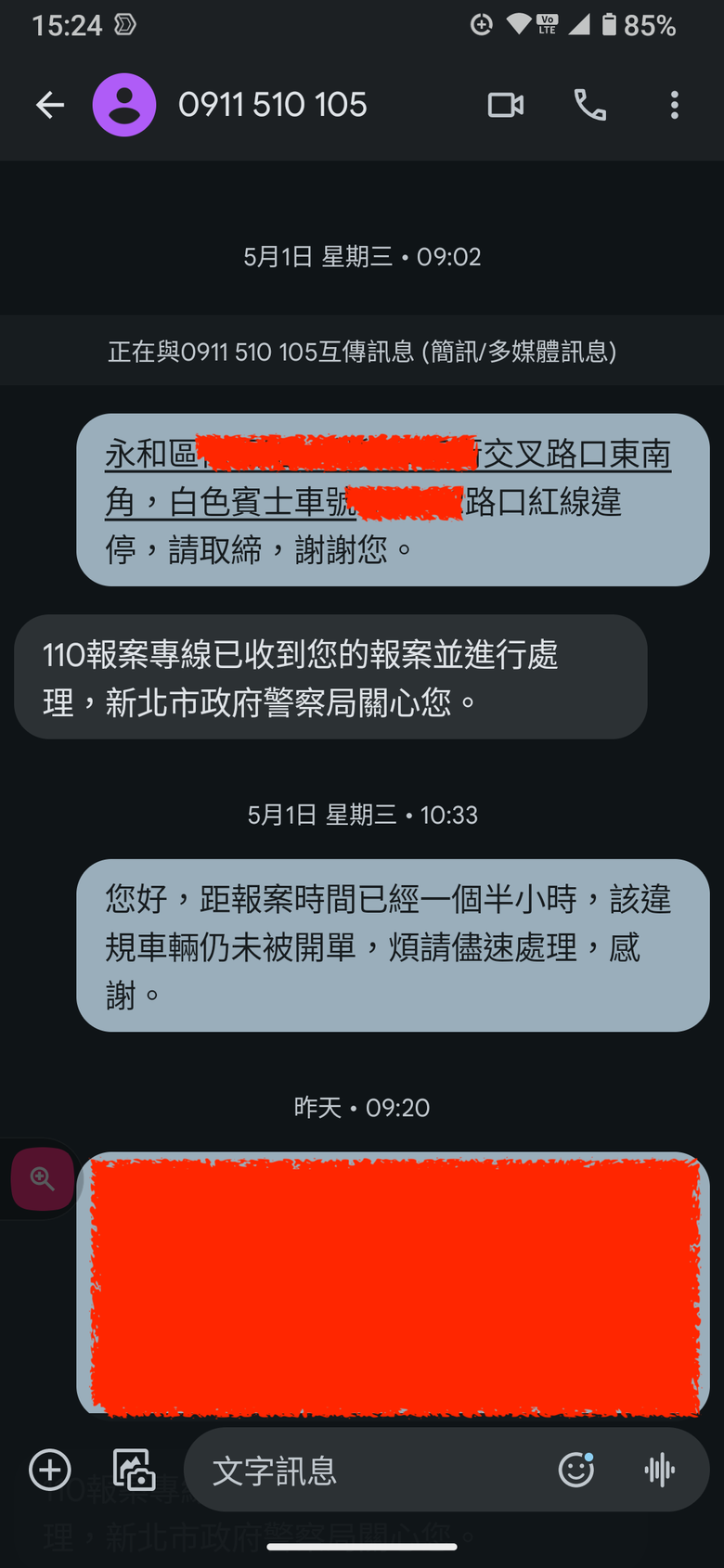The width and height of the screenshot is (724, 1568).
Task: Open the emoji picker
Action: [x=576, y=1470]
